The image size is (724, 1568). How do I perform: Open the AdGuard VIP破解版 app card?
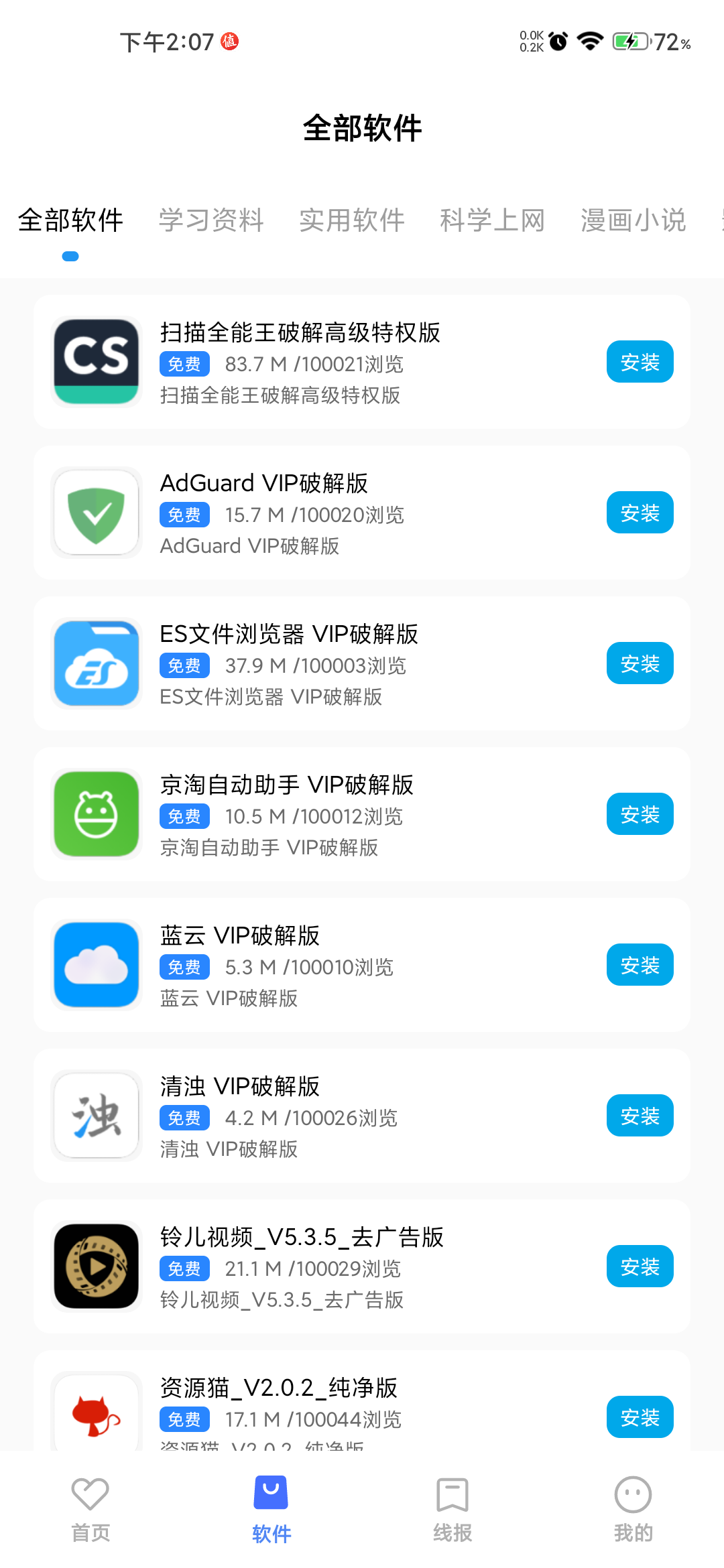tap(362, 513)
